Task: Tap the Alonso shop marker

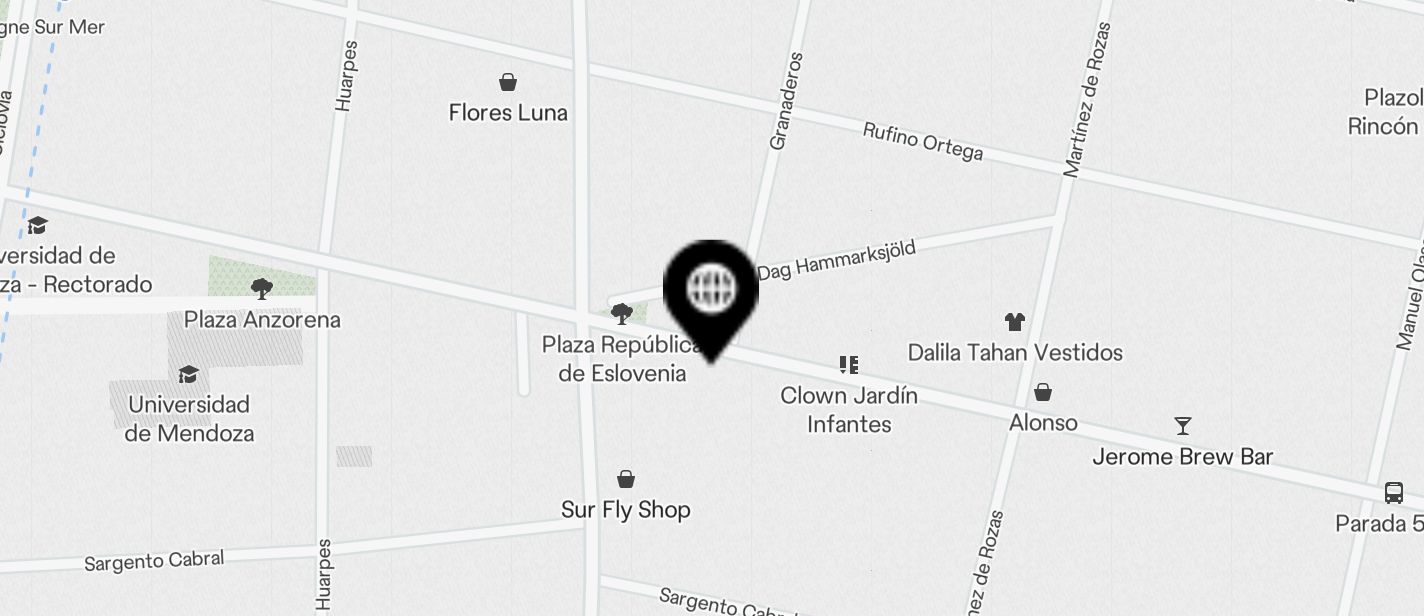Action: 1043,392
